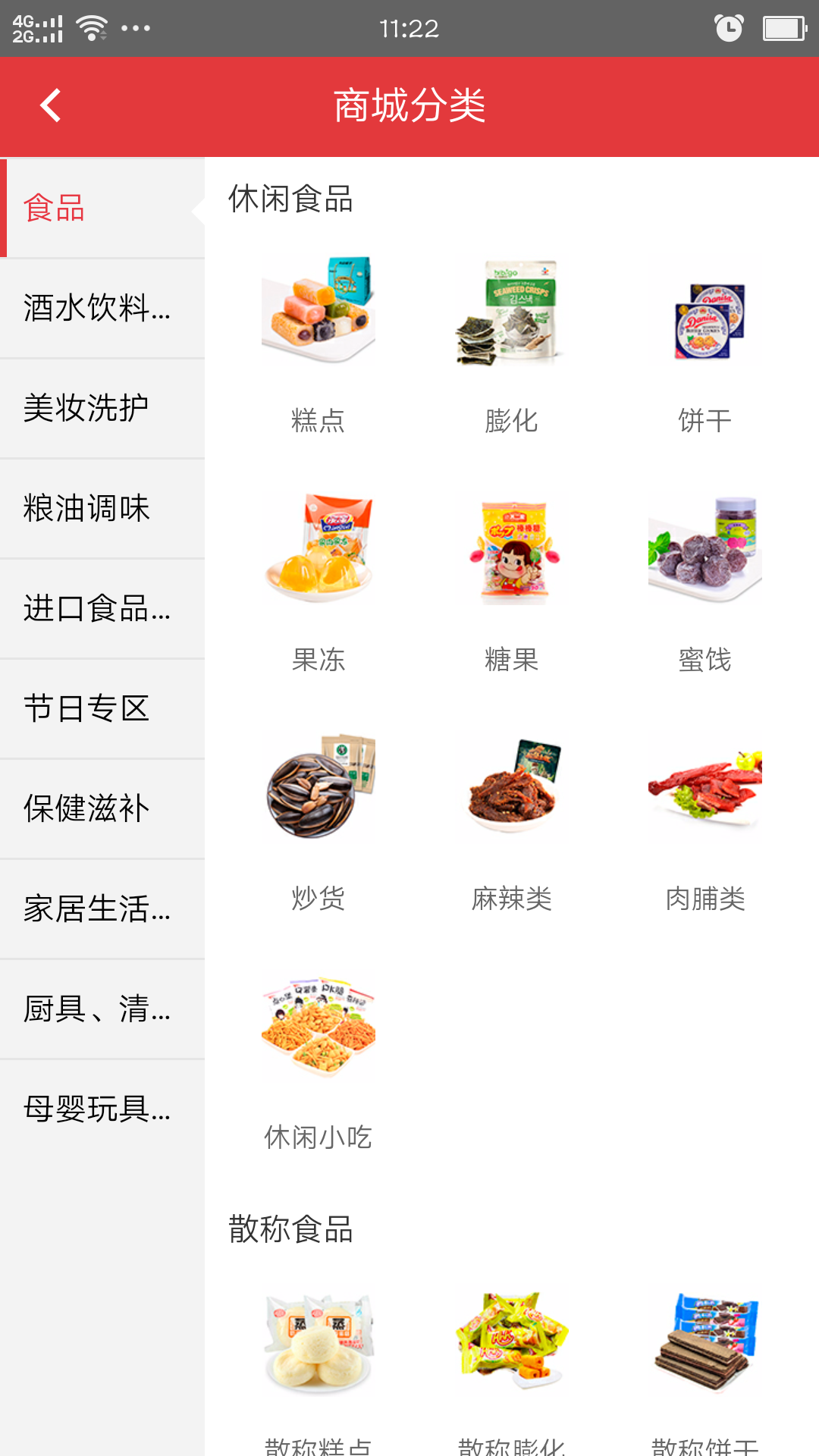This screenshot has height=1456, width=819.
Task: Open the 膨化 (puffed snacks) category image
Action: click(x=512, y=311)
